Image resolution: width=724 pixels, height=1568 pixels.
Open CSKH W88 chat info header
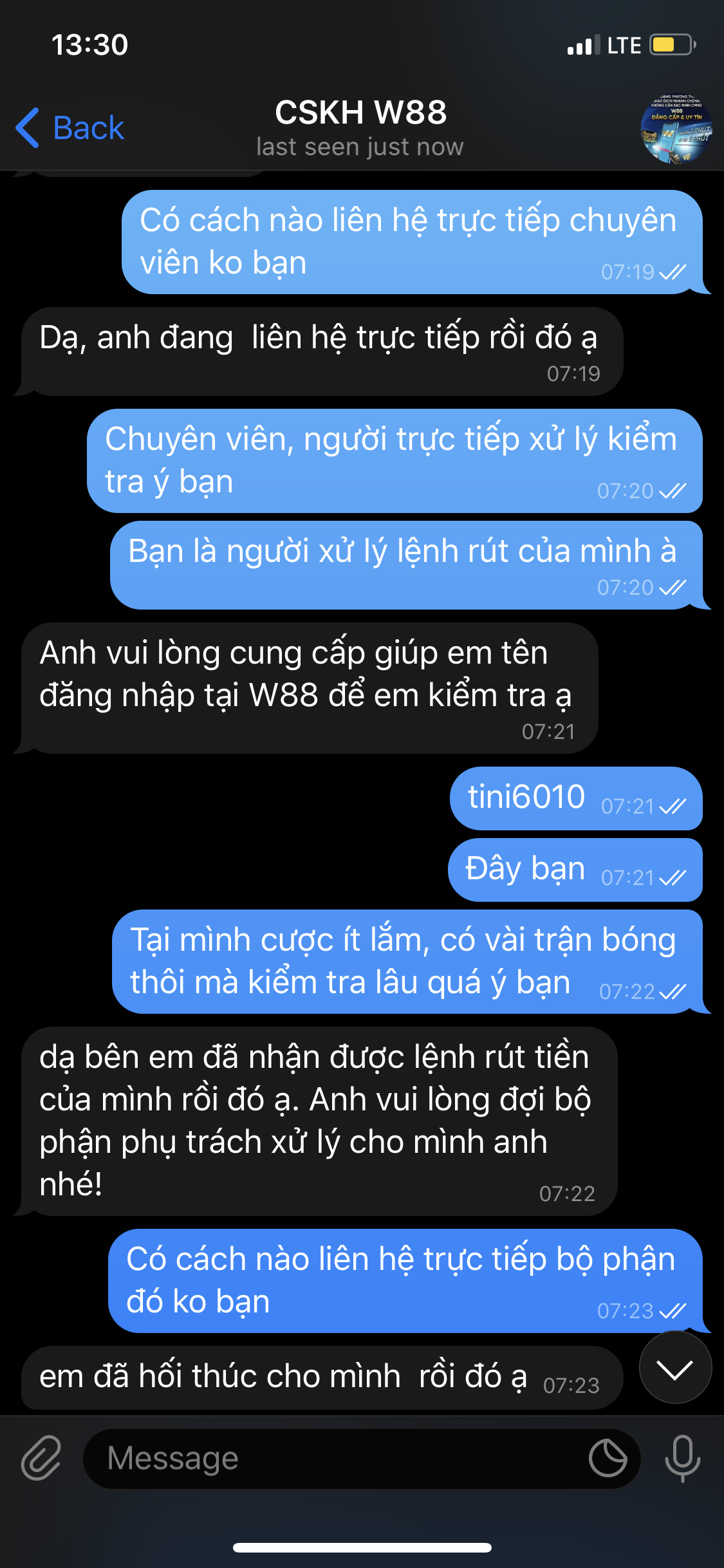pos(360,127)
